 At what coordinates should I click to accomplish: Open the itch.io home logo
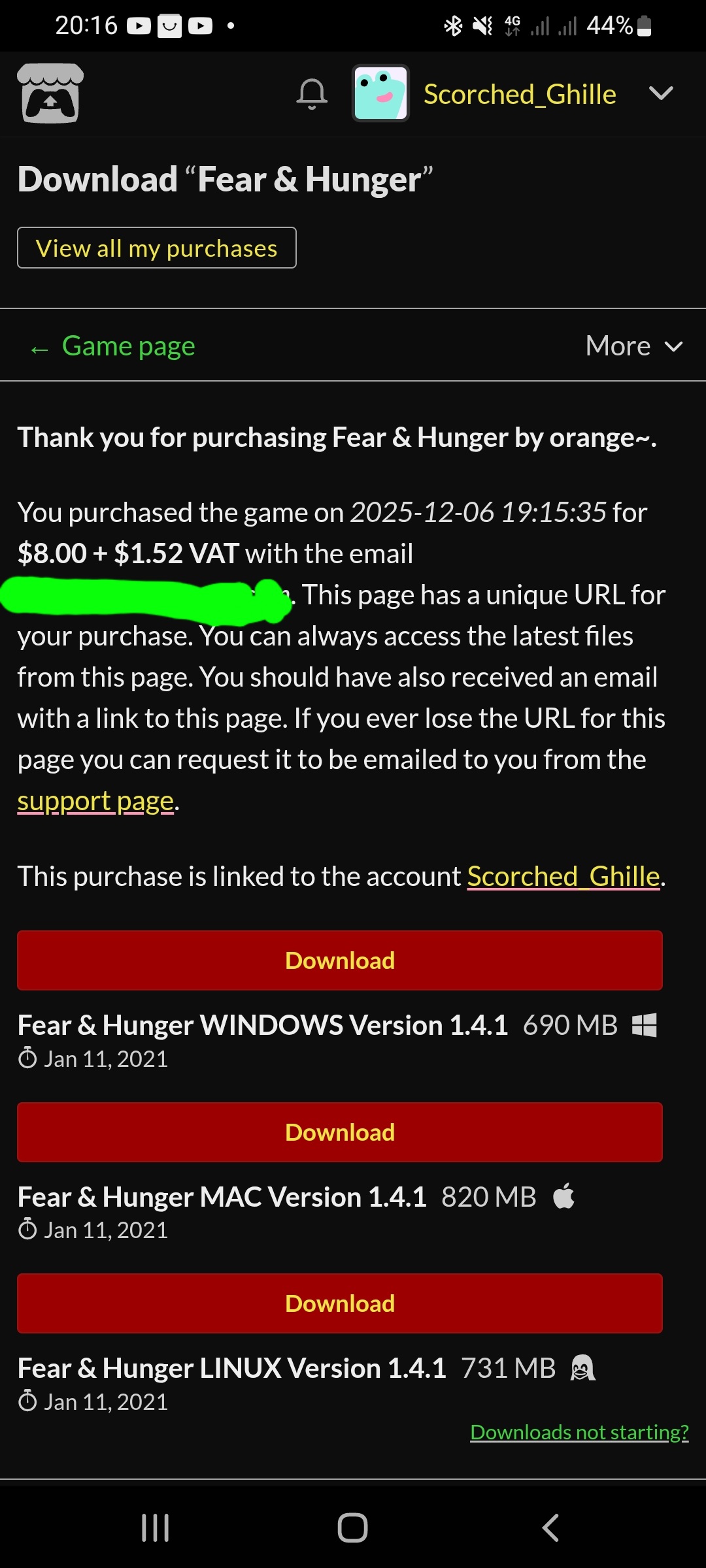(50, 93)
